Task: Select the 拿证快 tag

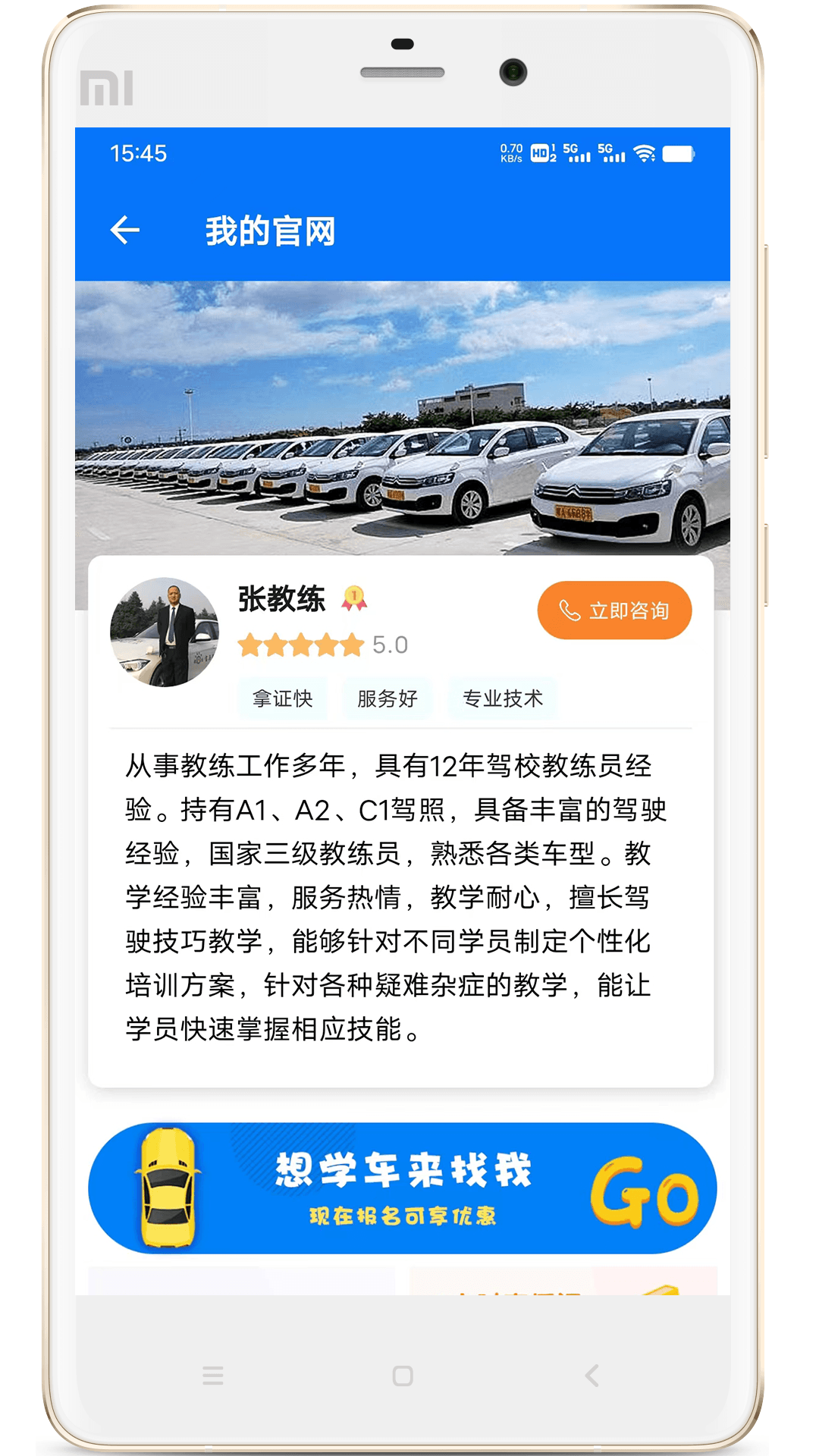Action: coord(282,698)
